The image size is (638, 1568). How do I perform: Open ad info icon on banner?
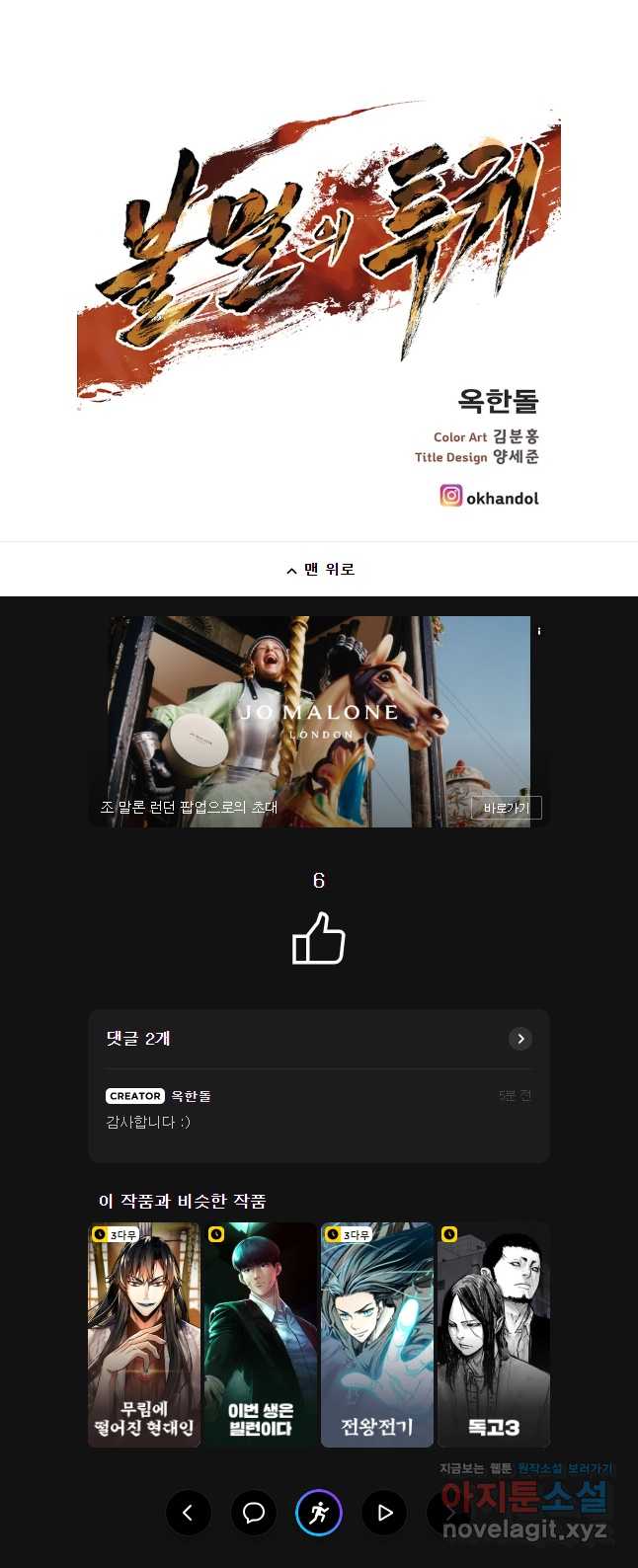[x=539, y=631]
